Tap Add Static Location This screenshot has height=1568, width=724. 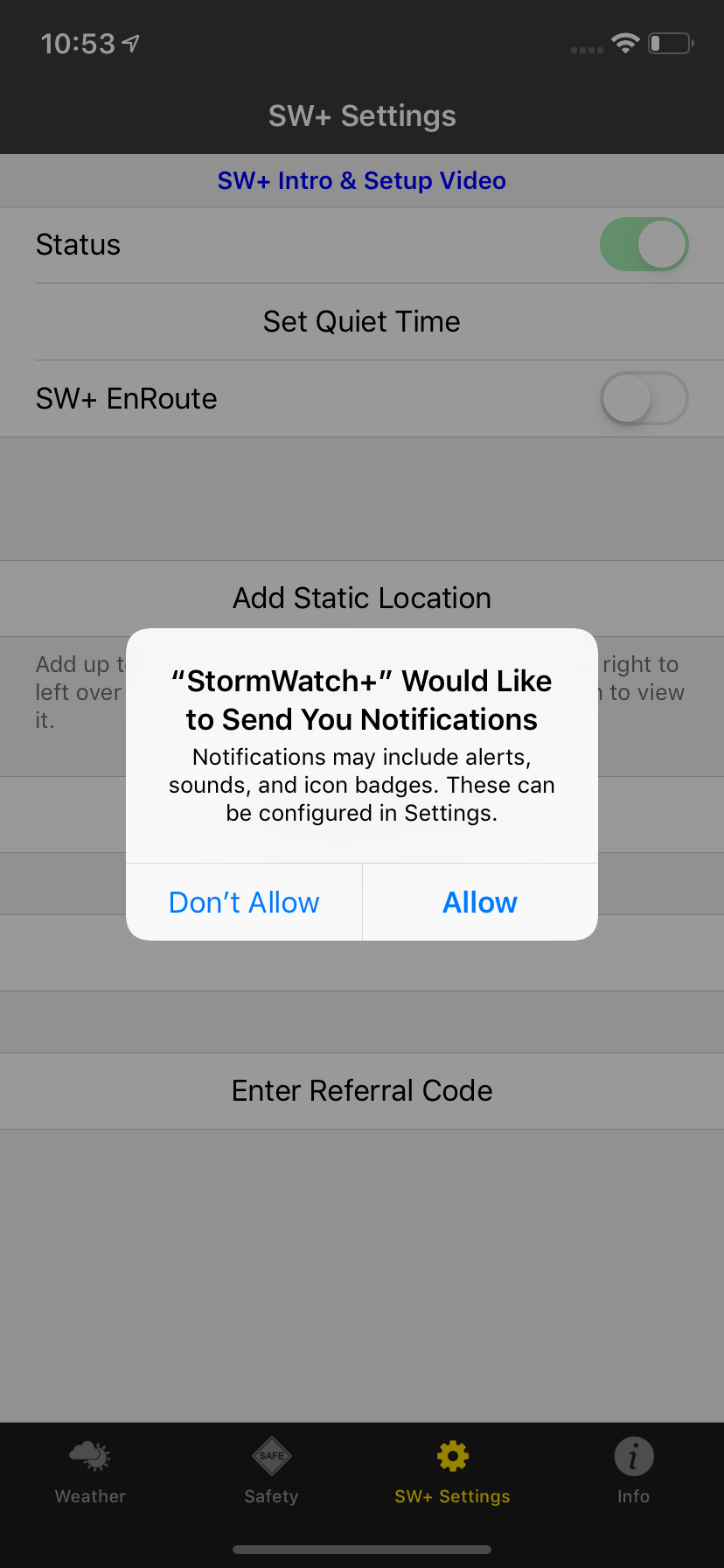(362, 598)
